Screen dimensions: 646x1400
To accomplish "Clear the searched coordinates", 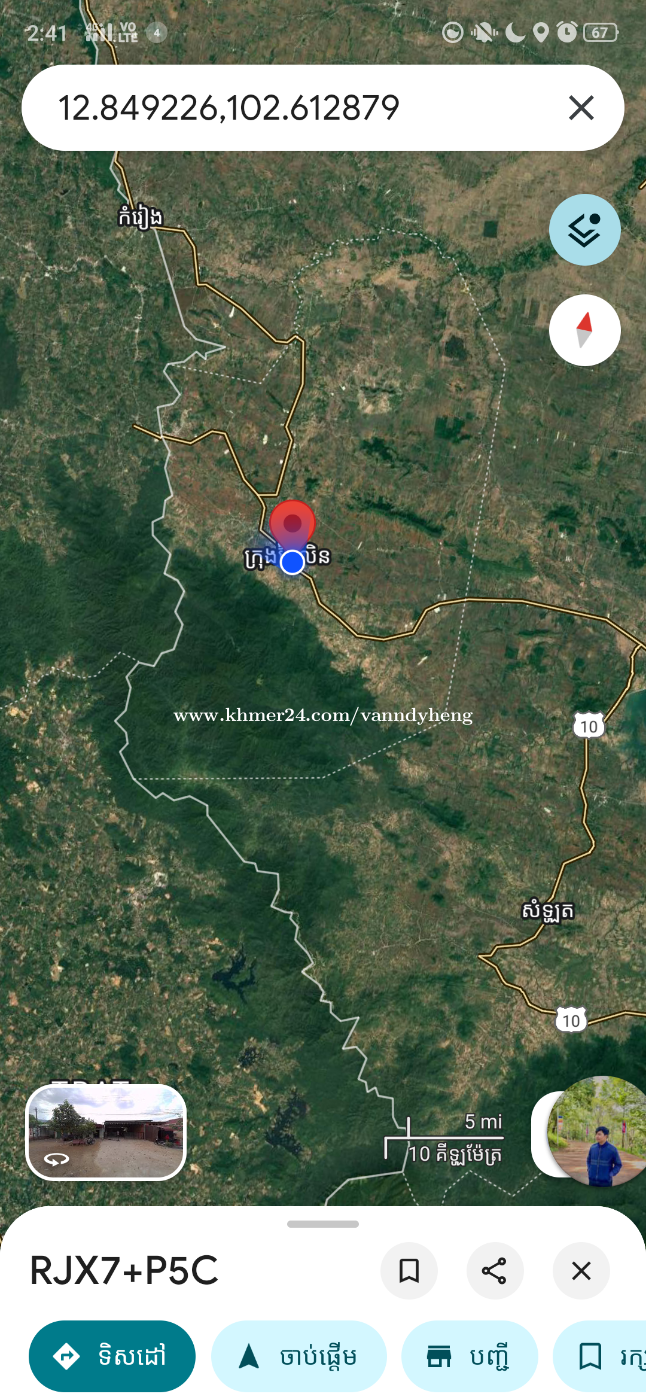I will pos(581,108).
